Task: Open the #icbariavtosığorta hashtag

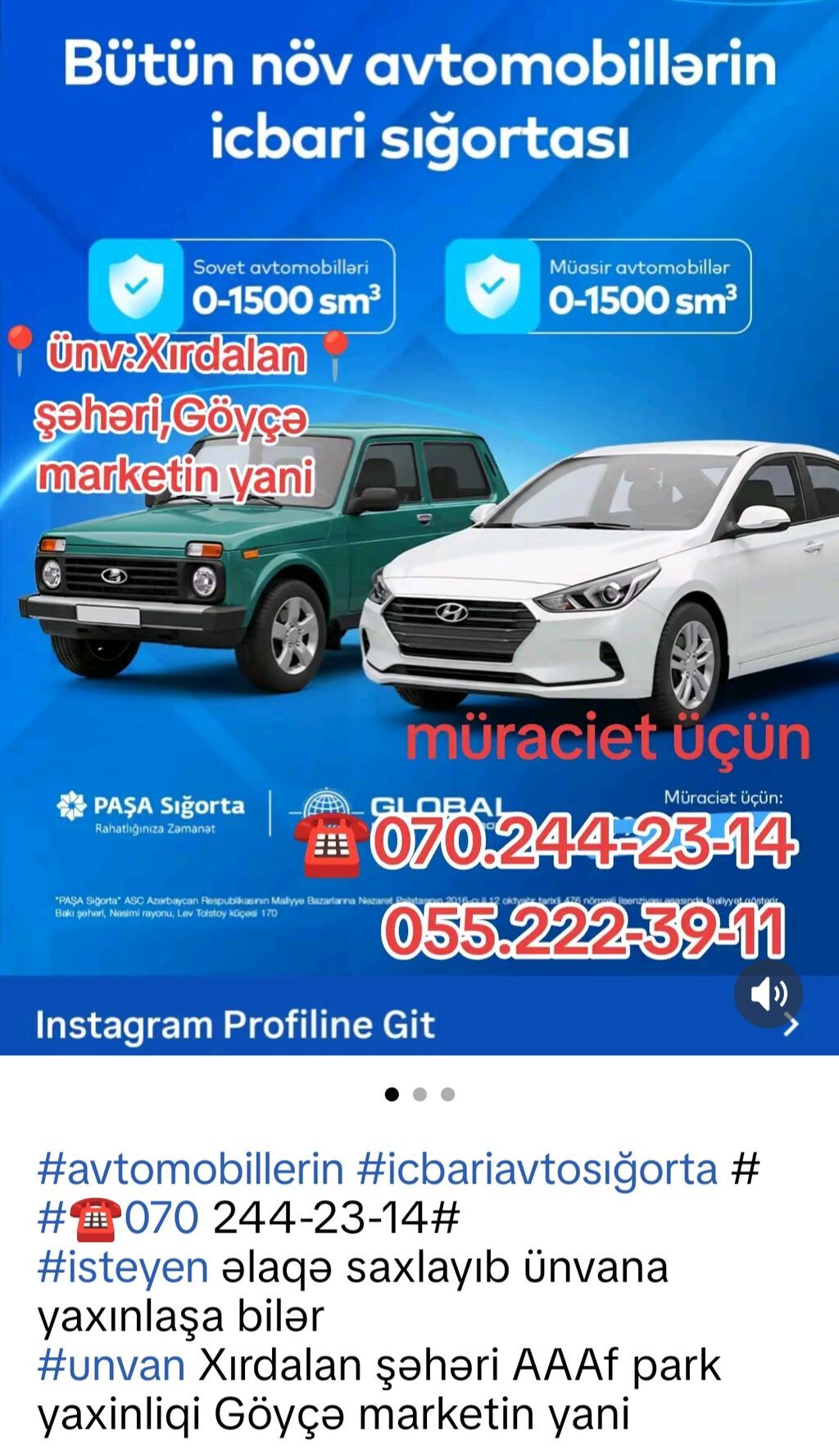Action: pyautogui.click(x=537, y=1168)
